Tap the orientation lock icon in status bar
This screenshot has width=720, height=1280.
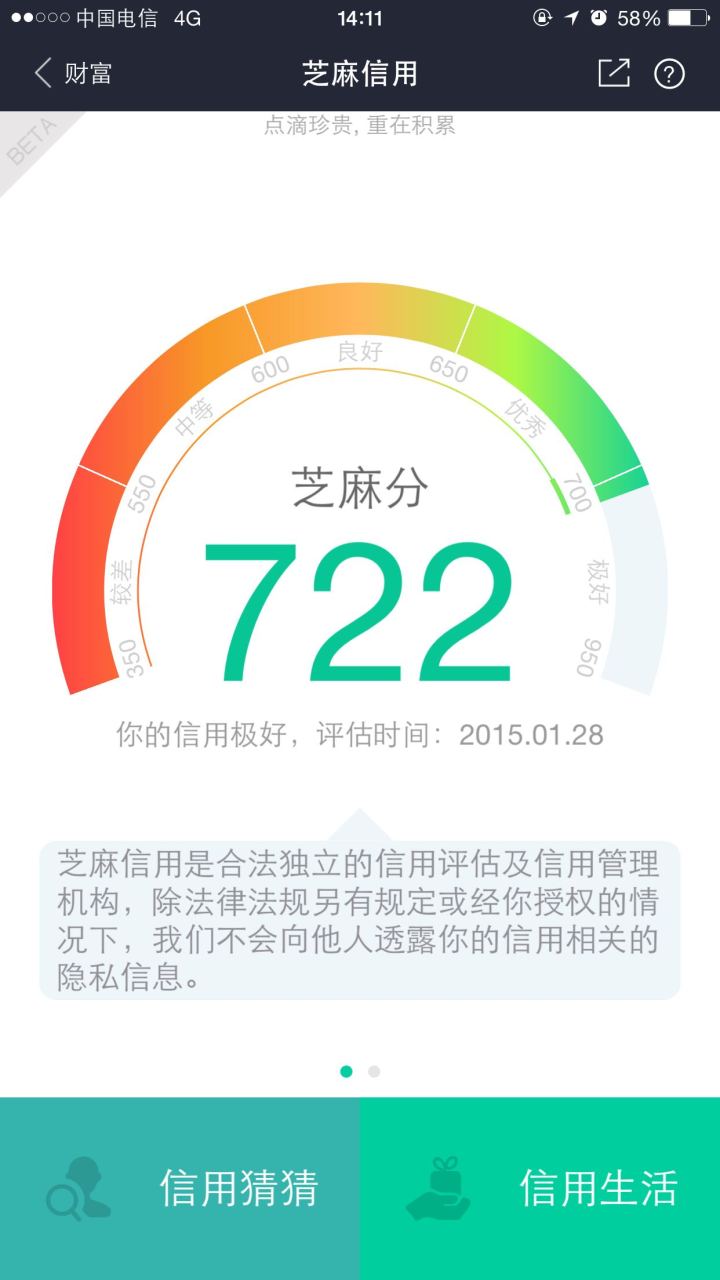pos(541,15)
